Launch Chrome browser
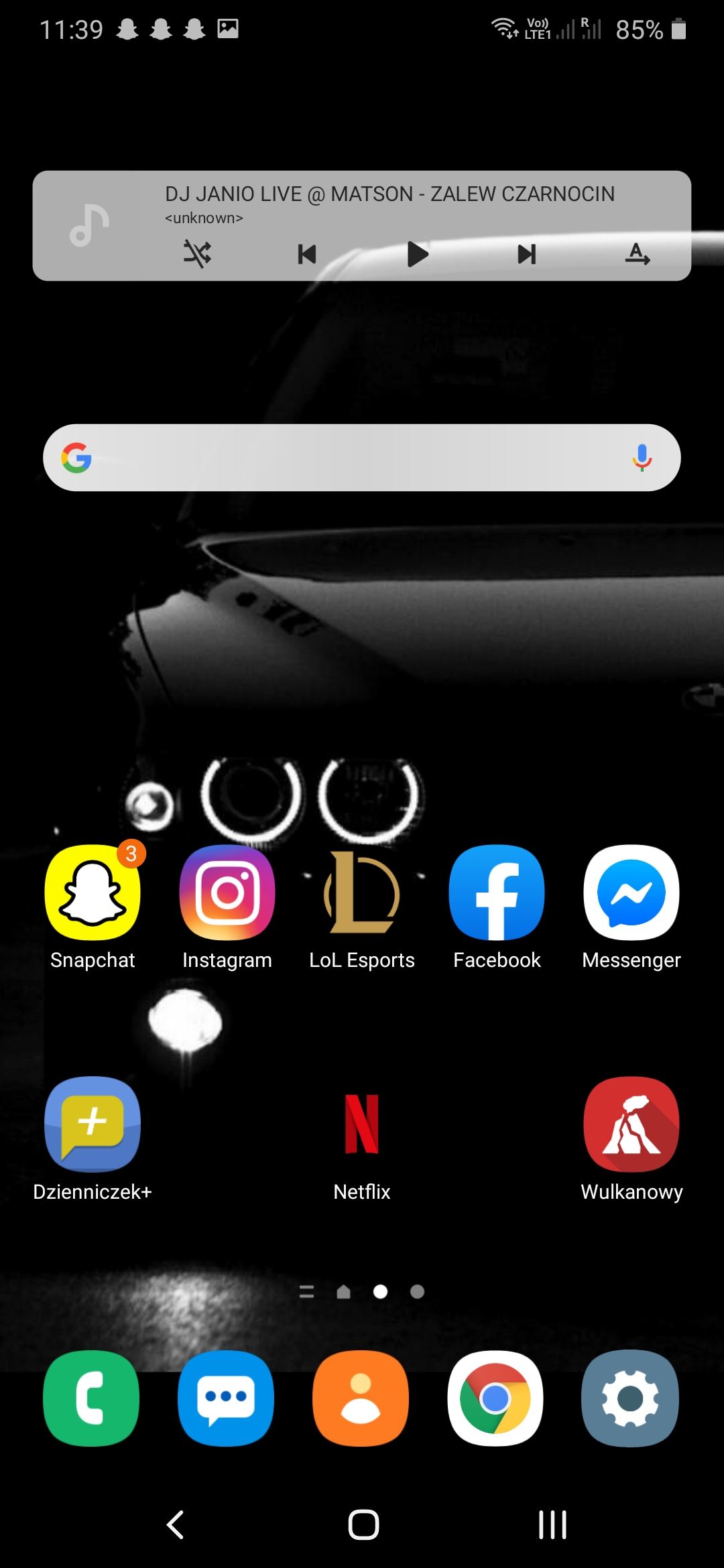 click(495, 1398)
